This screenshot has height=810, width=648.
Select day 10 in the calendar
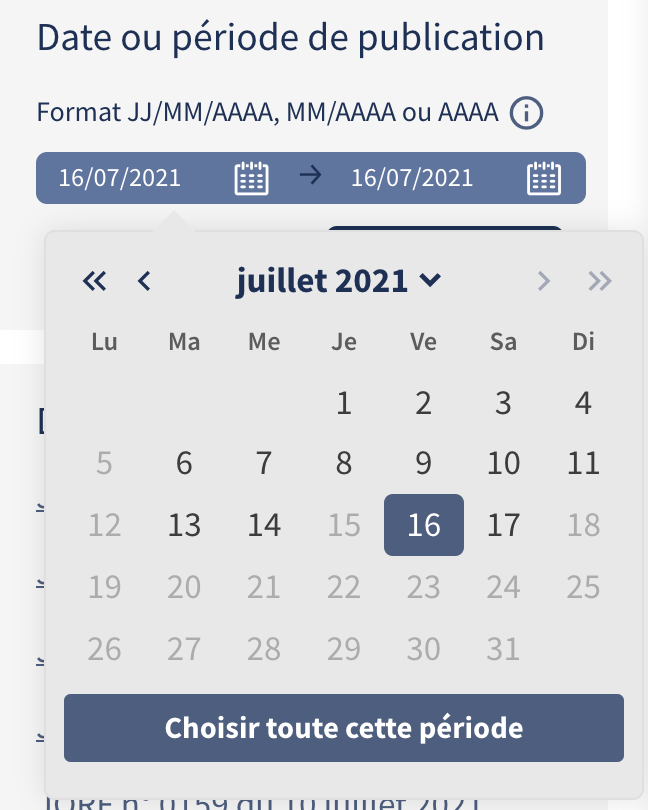coord(503,464)
